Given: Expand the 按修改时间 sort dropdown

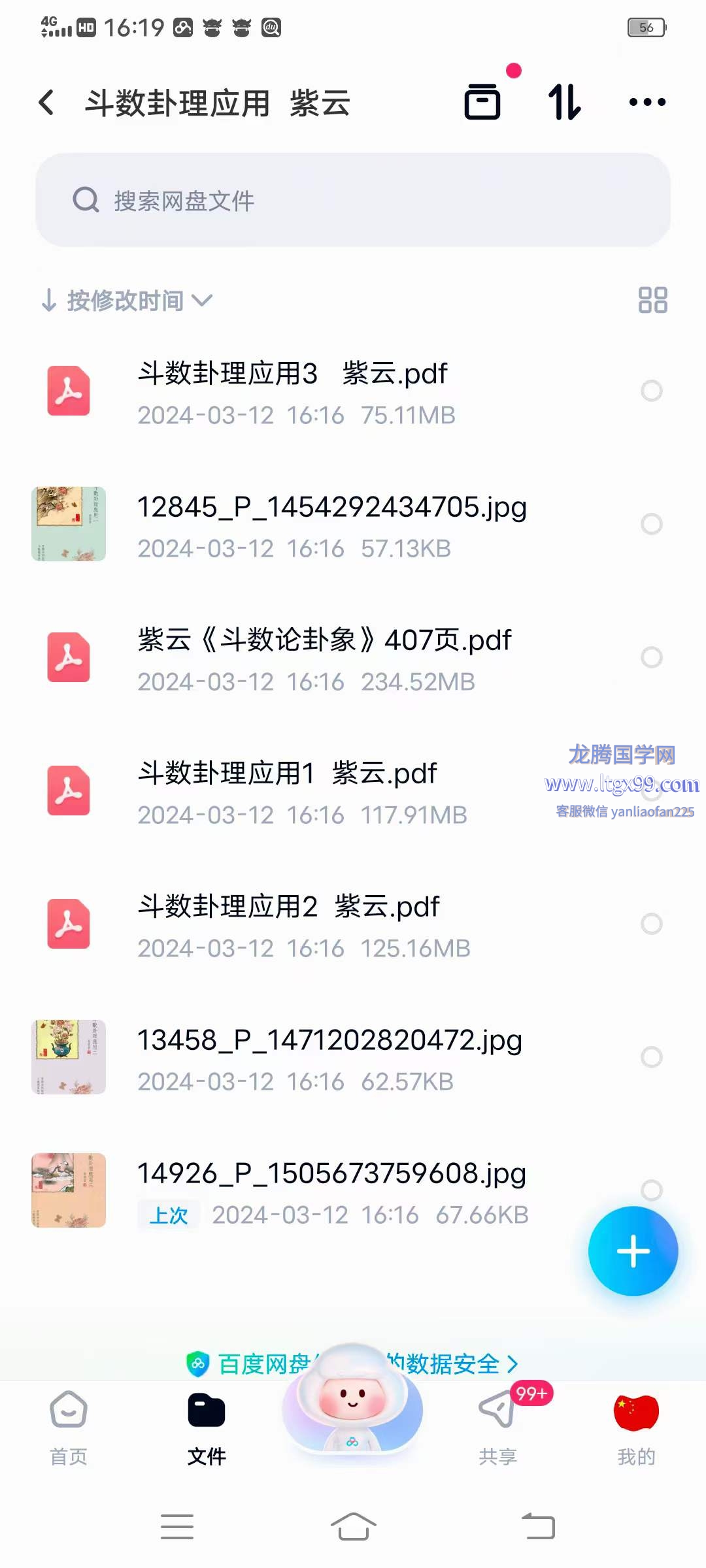Looking at the screenshot, I should [127, 301].
